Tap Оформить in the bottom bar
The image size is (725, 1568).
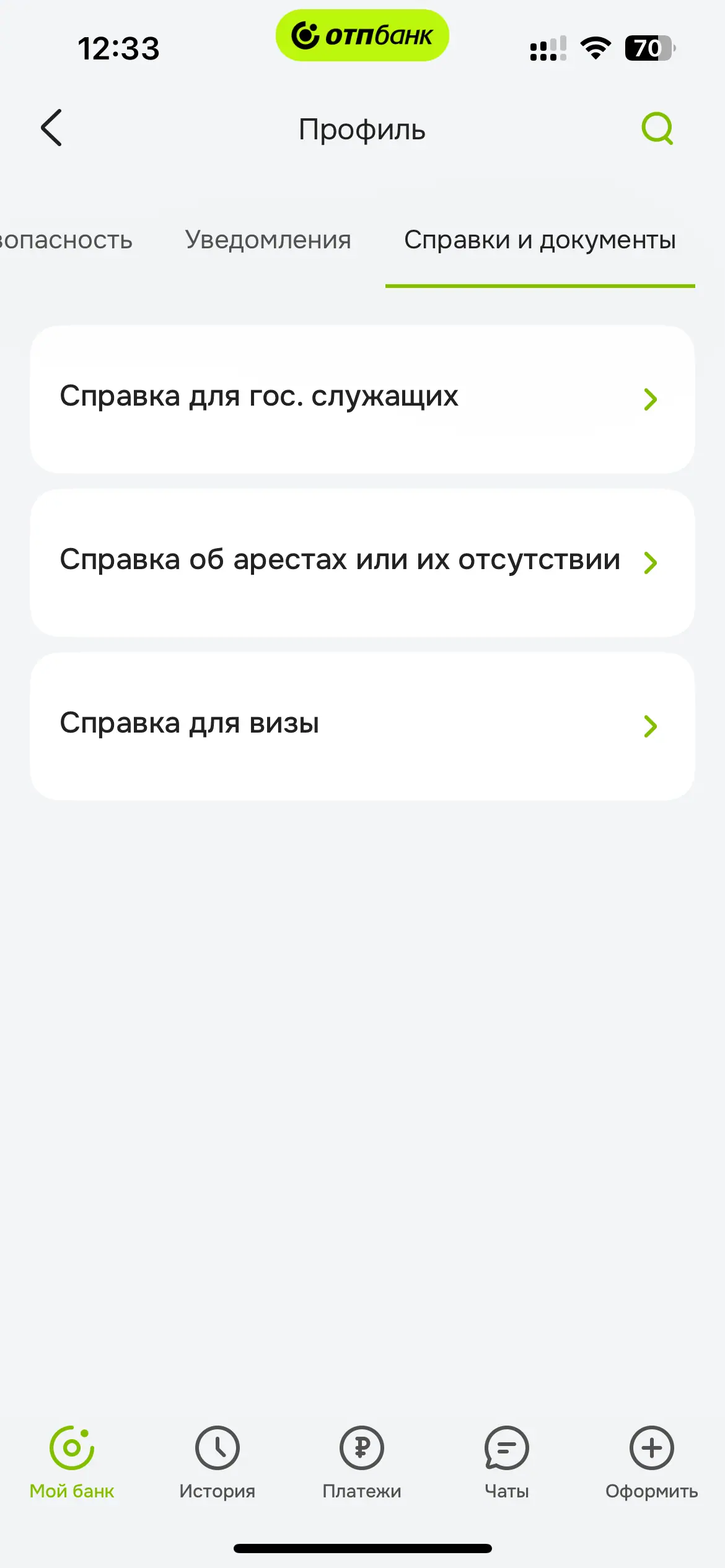pos(651,1461)
